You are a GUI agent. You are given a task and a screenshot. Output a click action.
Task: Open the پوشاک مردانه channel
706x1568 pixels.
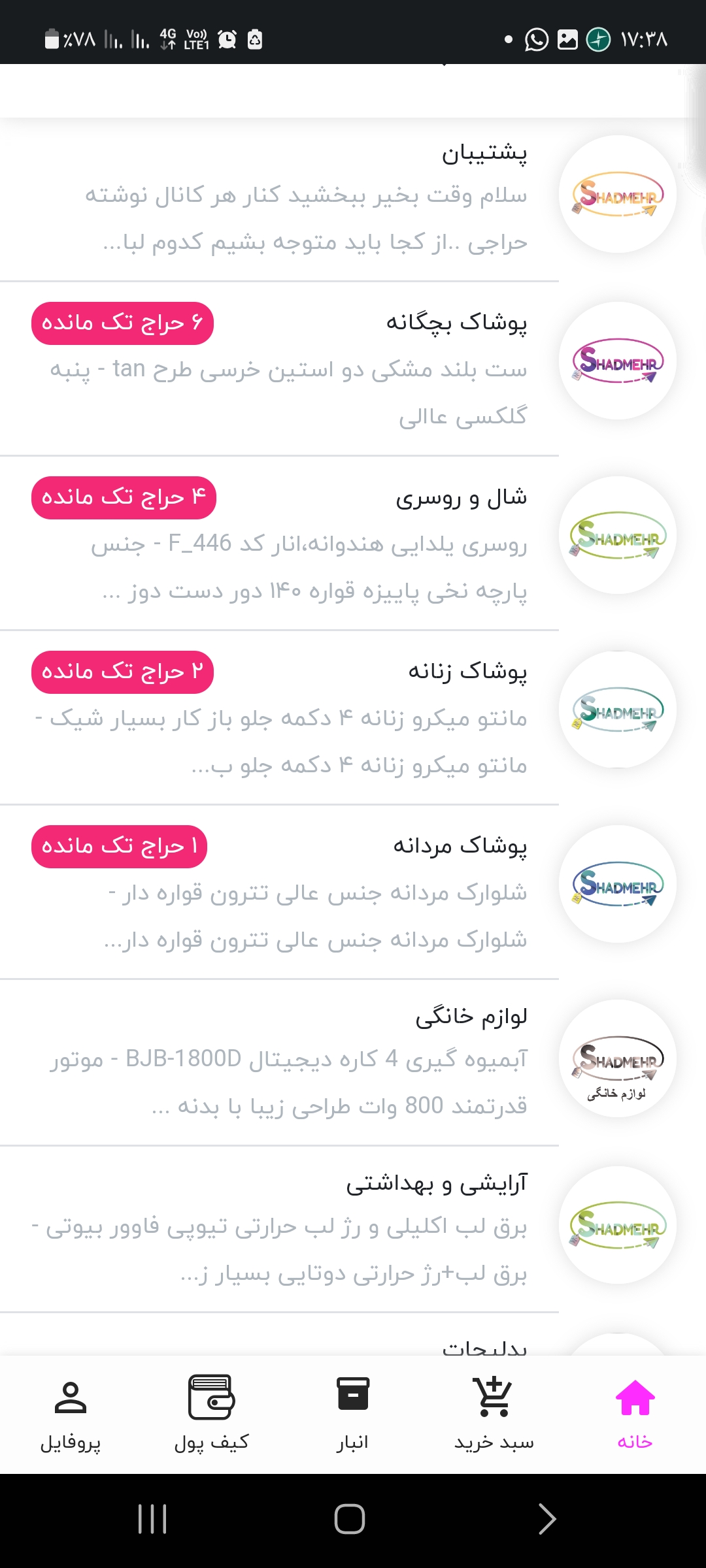point(353,892)
